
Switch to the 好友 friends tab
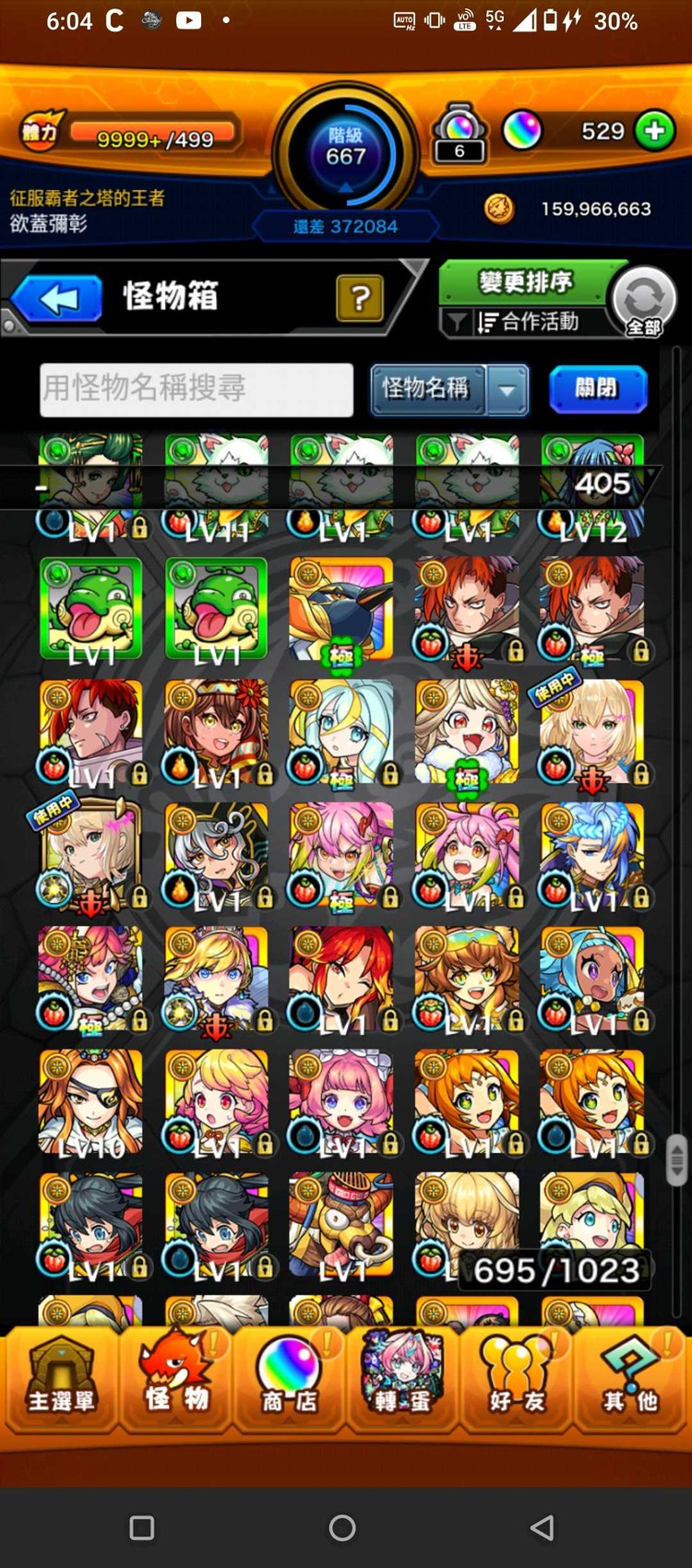[x=517, y=1380]
